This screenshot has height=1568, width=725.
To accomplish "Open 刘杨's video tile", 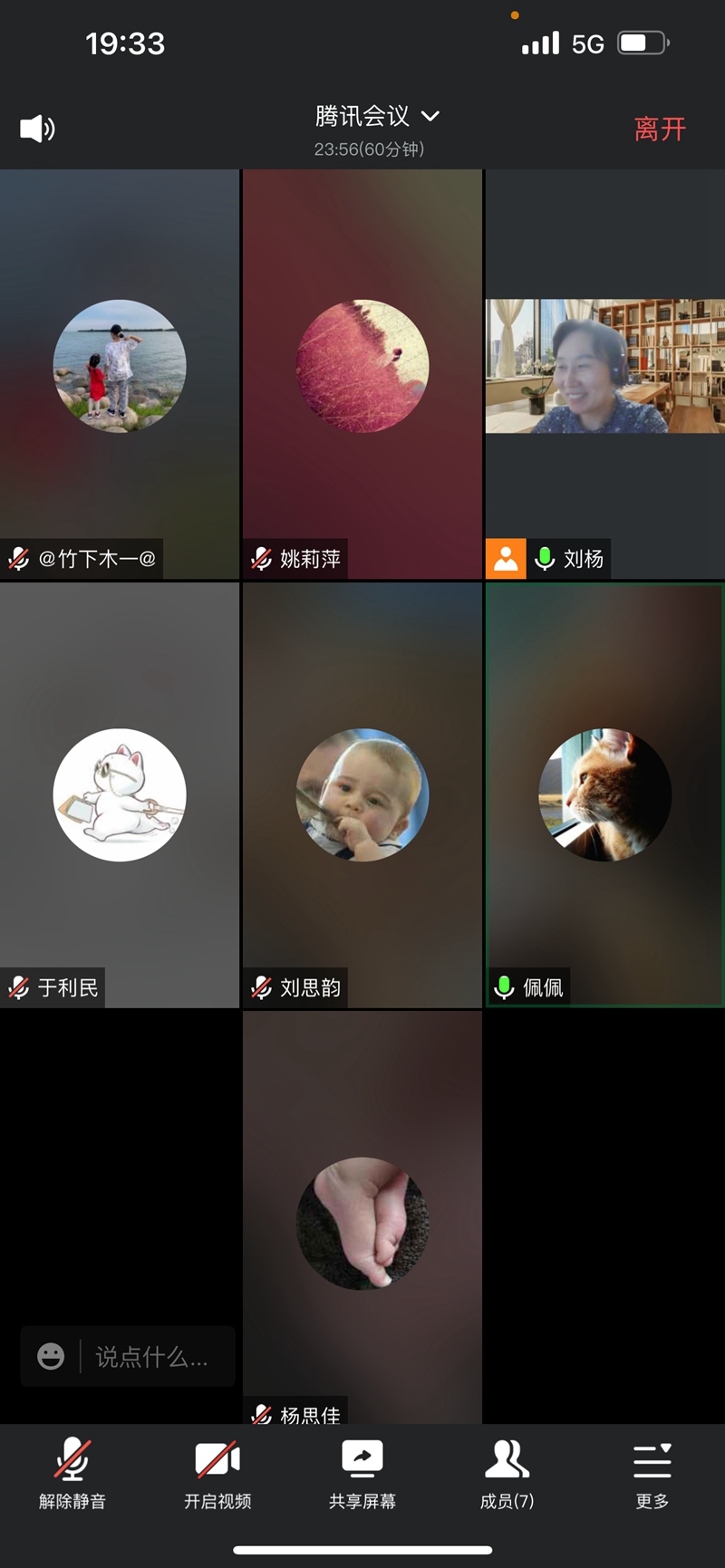I will click(604, 366).
